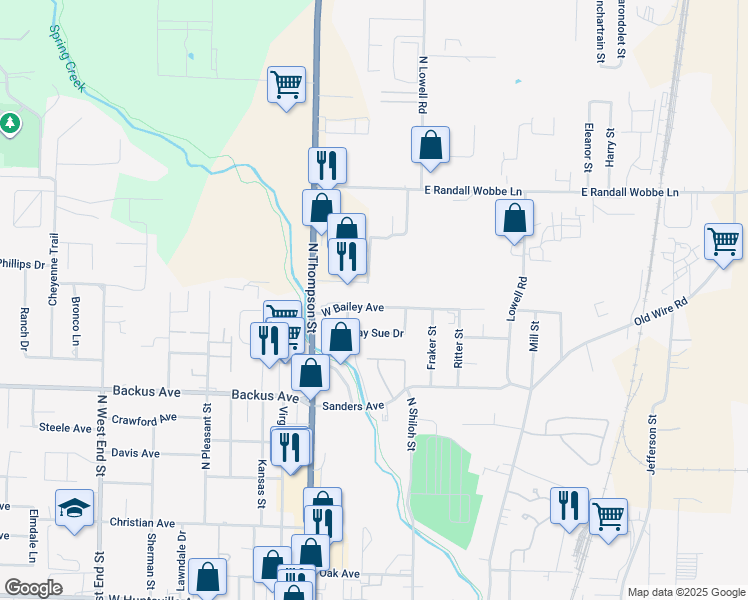Viewport: 748px width, 600px height.
Task: Open the restaurant marker west of Jefferson St
Action: coord(569,508)
